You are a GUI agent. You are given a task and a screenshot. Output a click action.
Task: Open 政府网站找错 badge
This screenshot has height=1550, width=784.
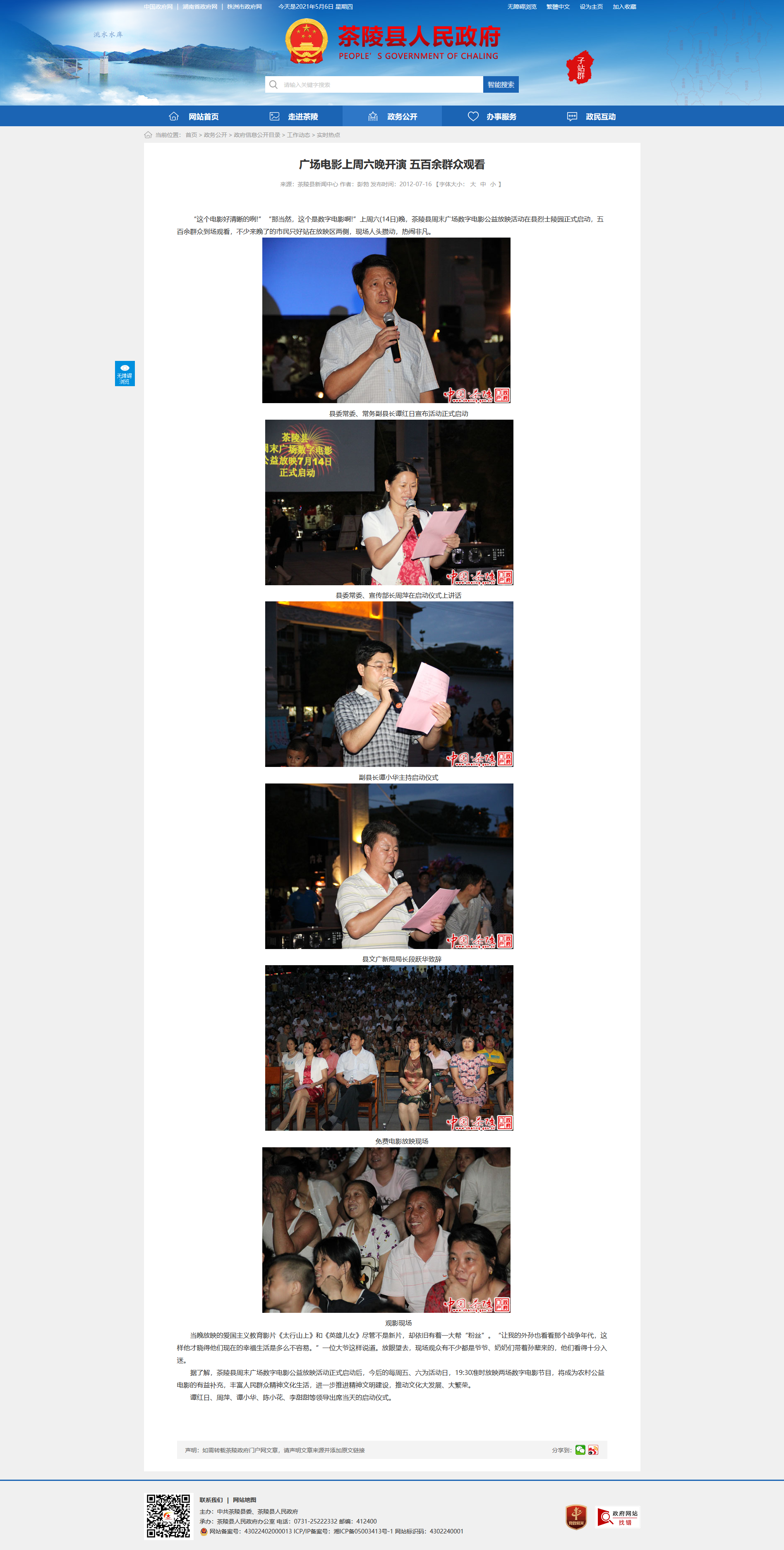617,1517
